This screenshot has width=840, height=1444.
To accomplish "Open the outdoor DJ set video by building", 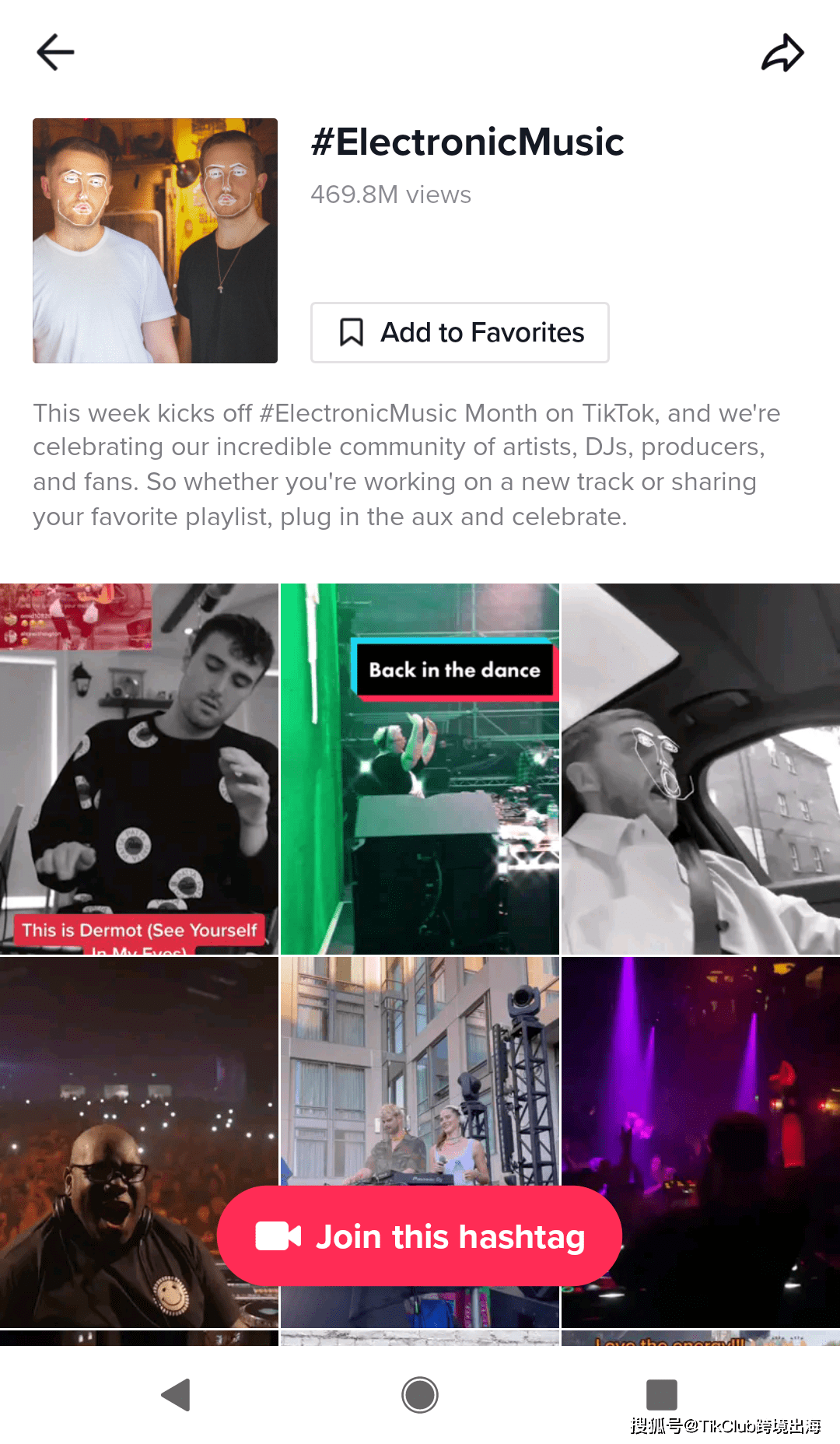I will pyautogui.click(x=420, y=1074).
